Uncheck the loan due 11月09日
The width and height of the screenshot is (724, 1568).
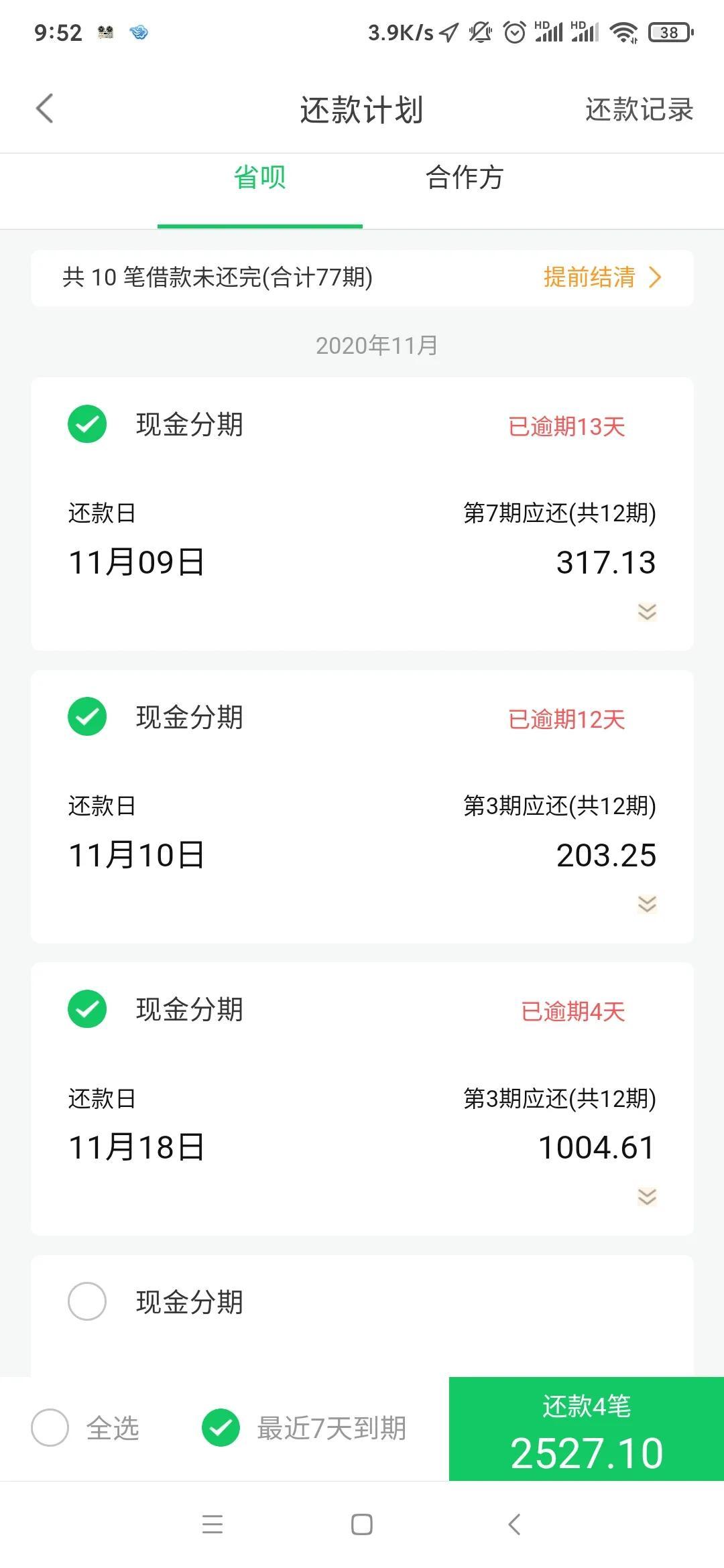87,424
